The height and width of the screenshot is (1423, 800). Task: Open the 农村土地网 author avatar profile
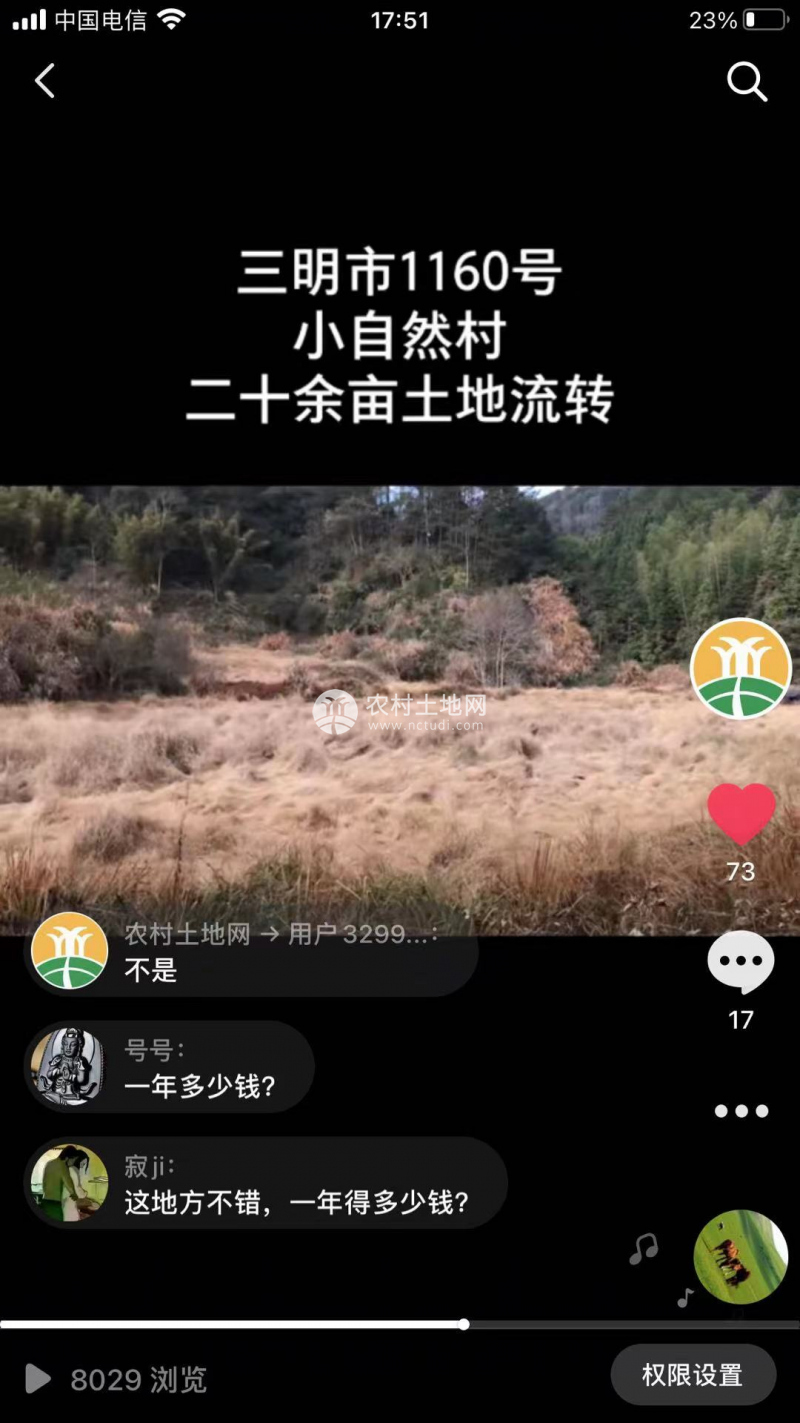[740, 668]
